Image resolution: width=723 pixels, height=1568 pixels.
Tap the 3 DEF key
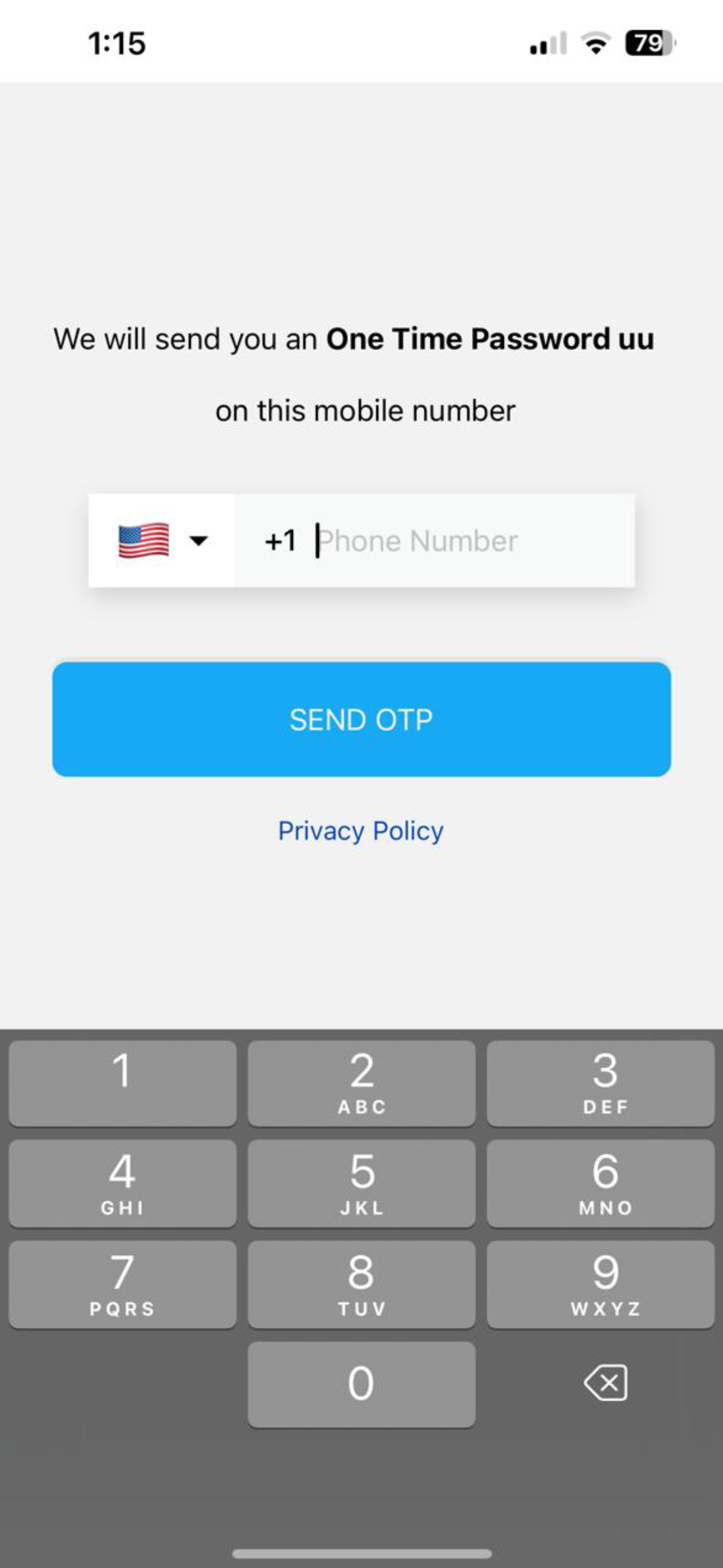pyautogui.click(x=601, y=1083)
